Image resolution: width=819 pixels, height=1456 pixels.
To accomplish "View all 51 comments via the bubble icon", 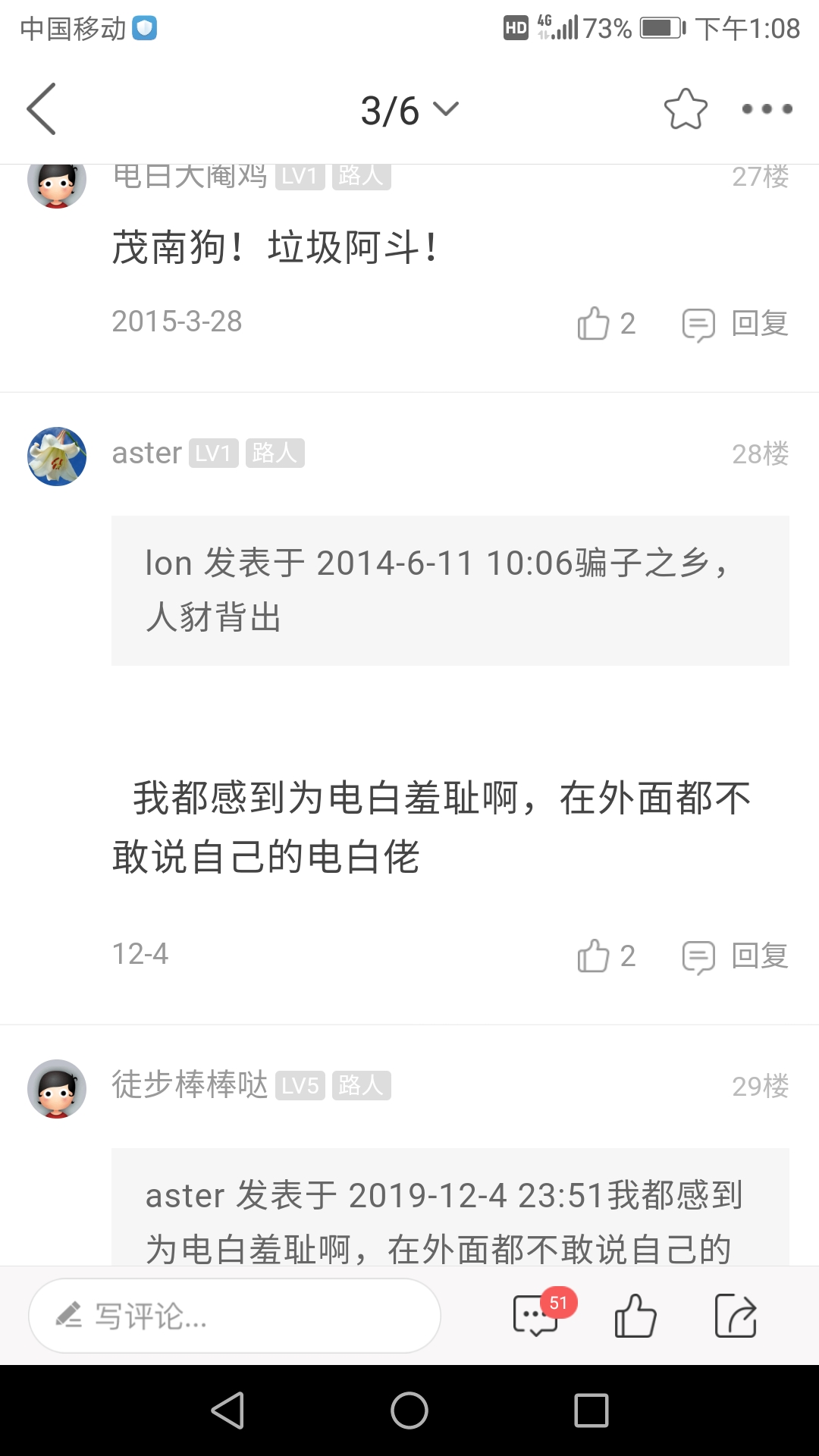I will pyautogui.click(x=537, y=1315).
